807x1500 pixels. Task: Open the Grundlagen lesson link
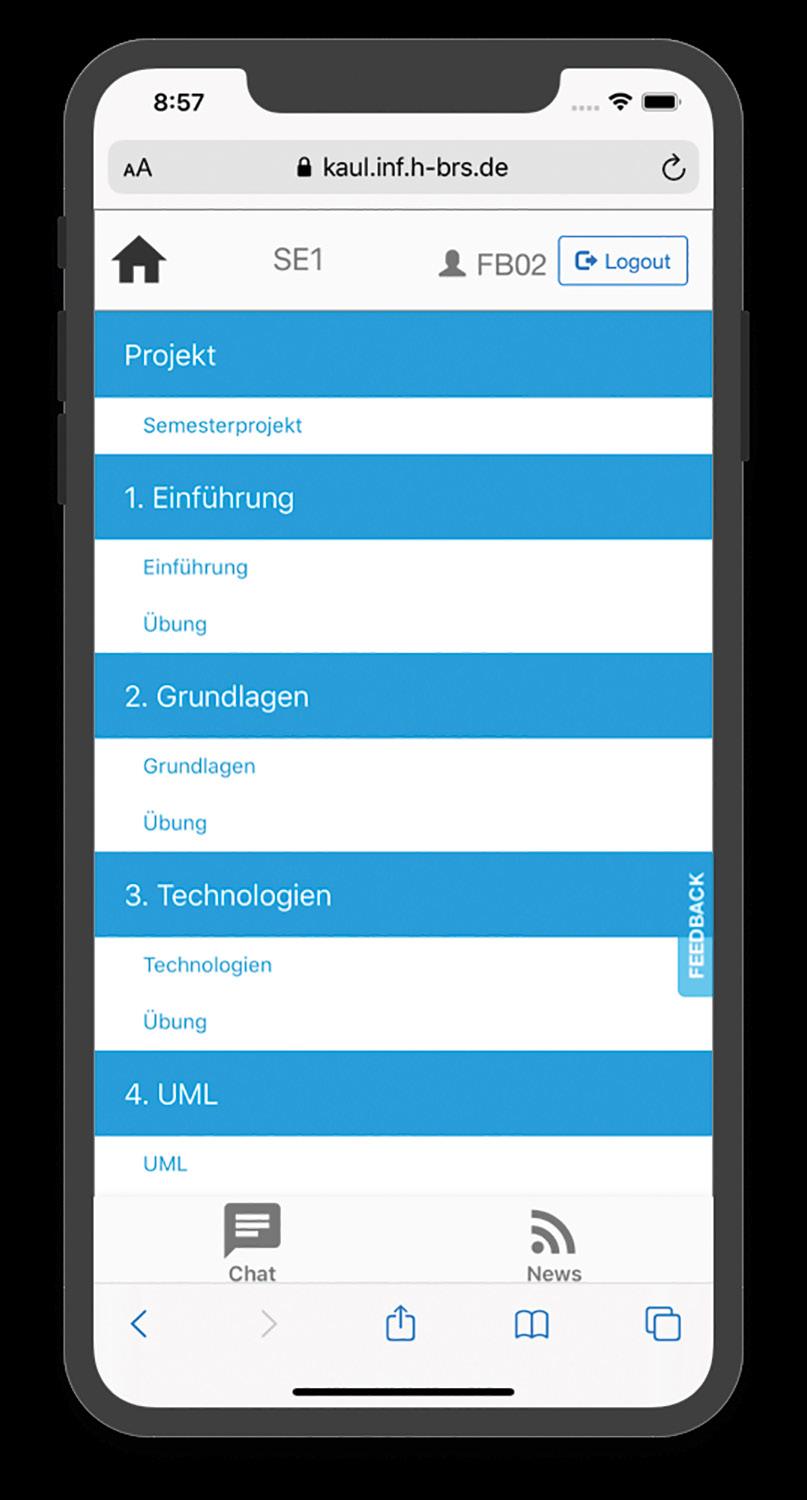coord(199,766)
